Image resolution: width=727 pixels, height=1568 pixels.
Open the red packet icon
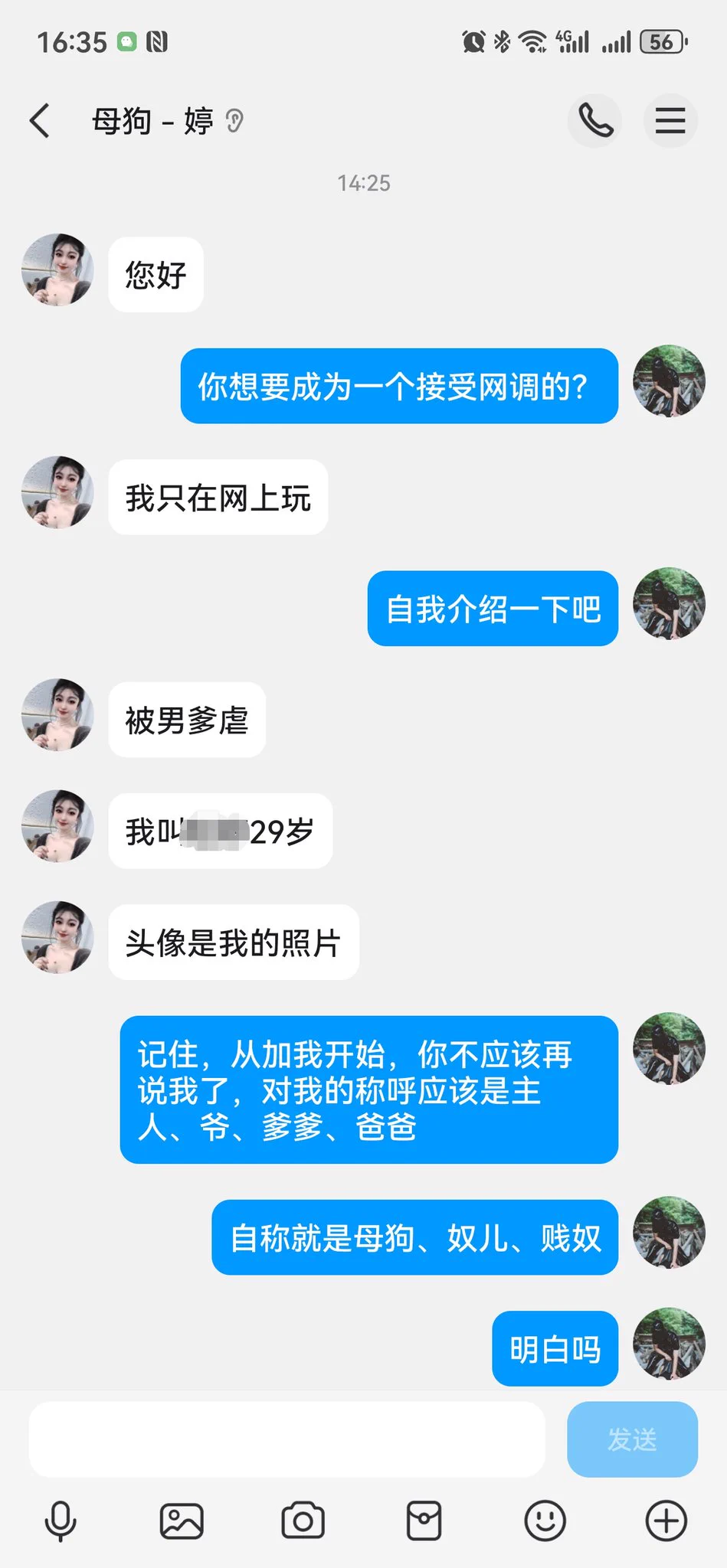pos(424,1521)
